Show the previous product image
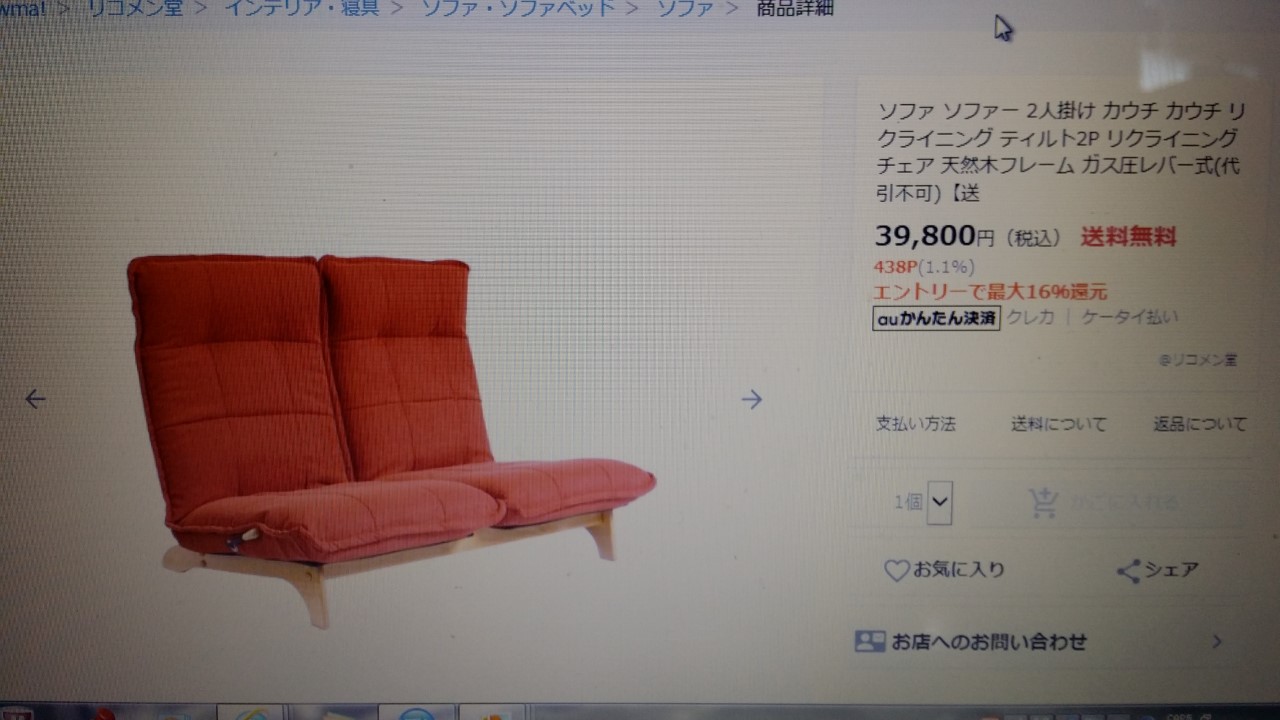Image resolution: width=1280 pixels, height=720 pixels. click(36, 399)
